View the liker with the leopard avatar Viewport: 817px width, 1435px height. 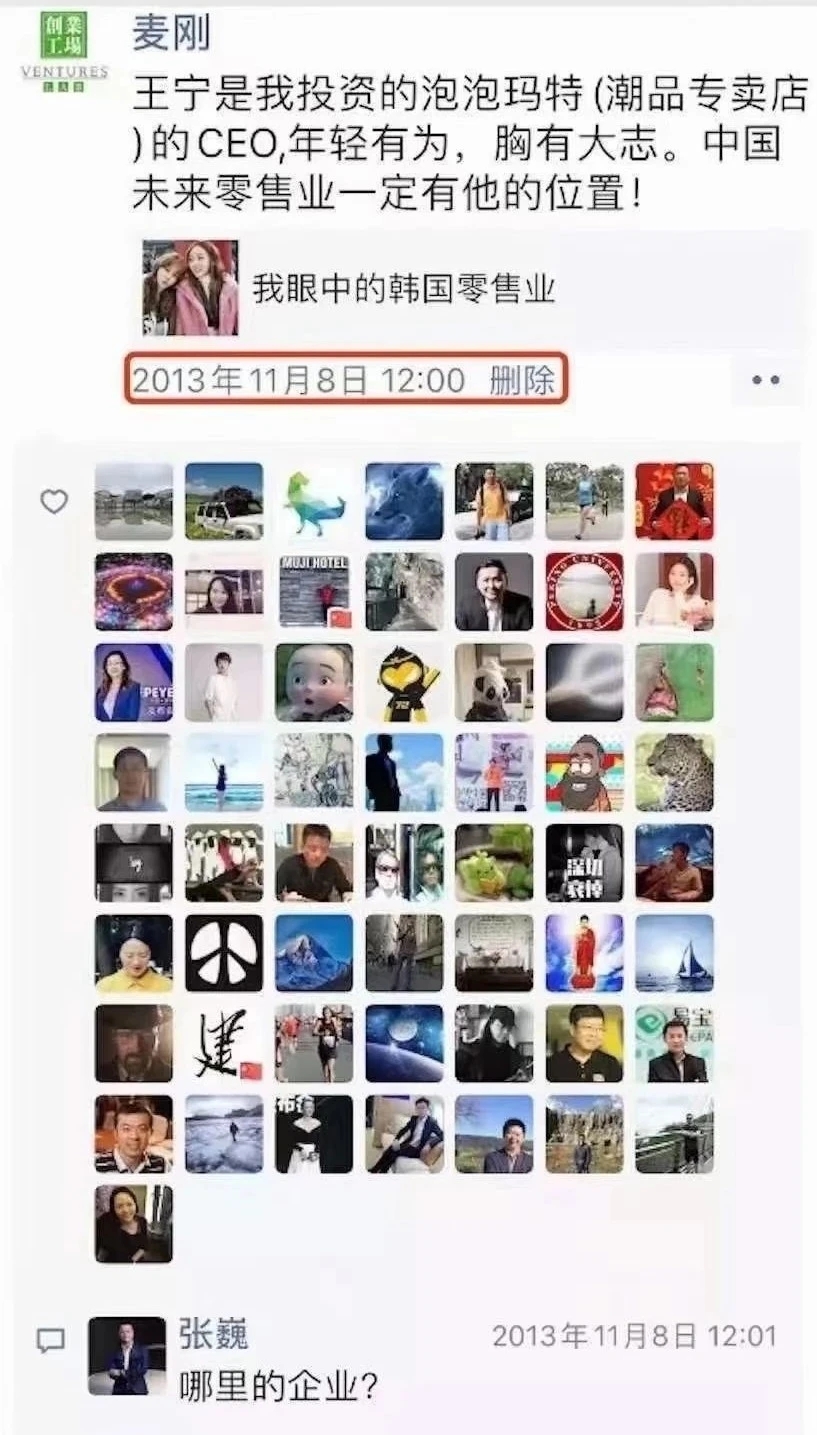pos(675,772)
